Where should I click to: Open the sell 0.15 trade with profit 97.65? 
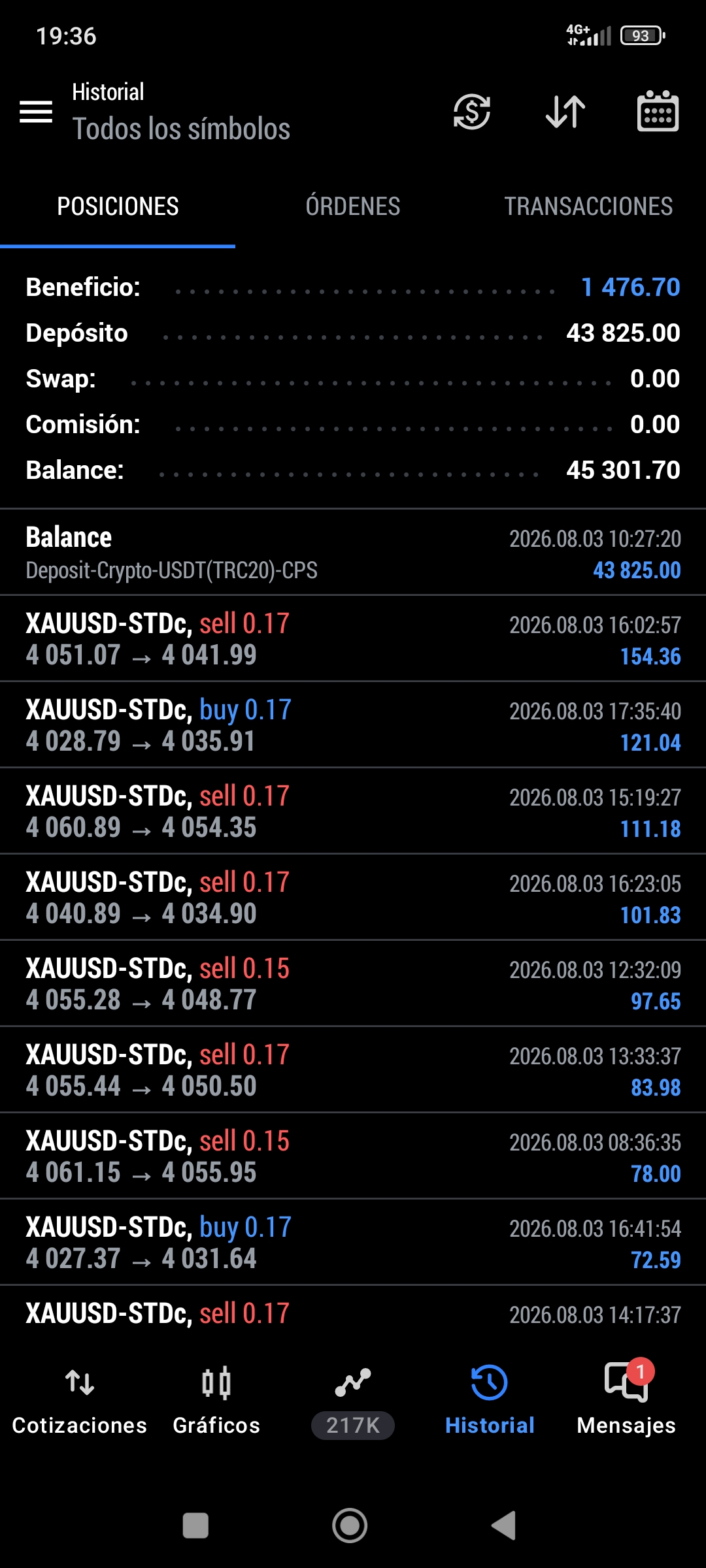353,983
